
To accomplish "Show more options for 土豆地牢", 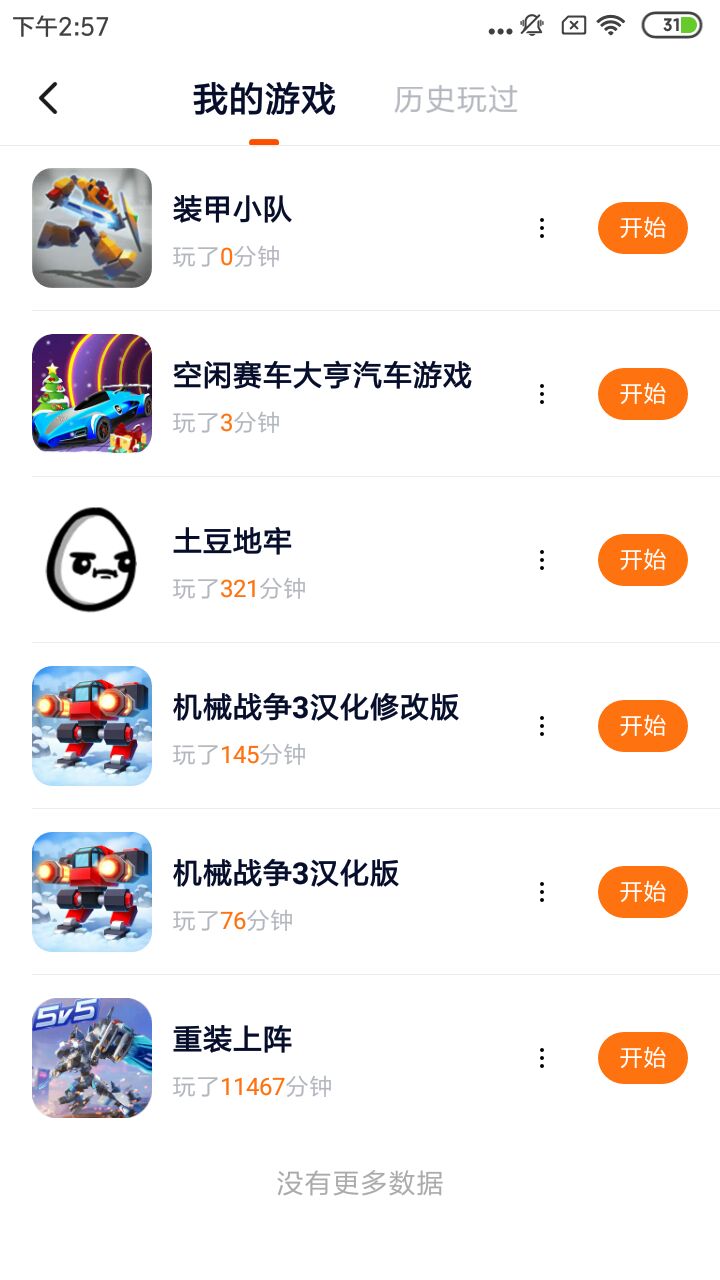I will [542, 560].
